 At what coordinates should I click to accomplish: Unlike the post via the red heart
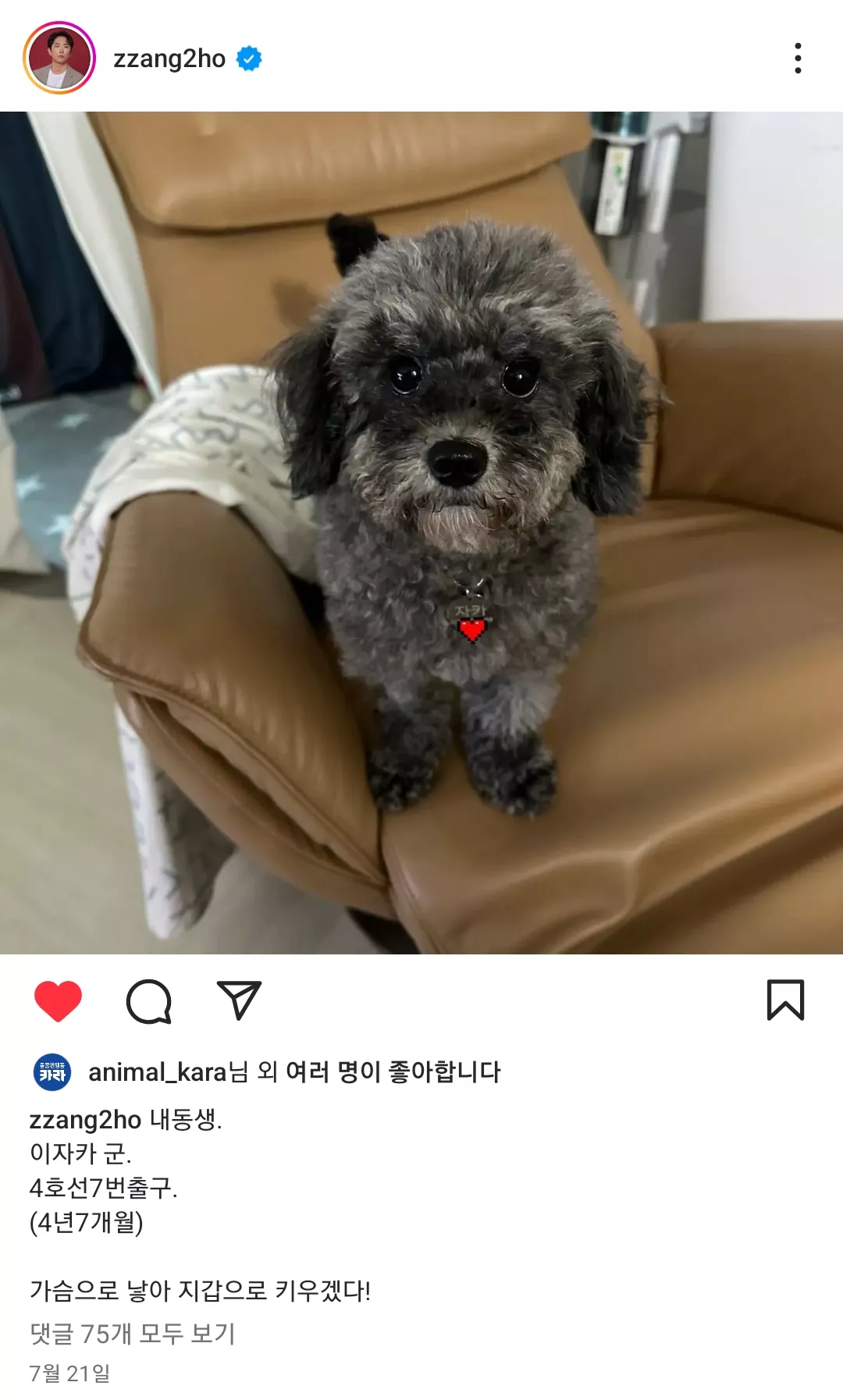point(58,1000)
